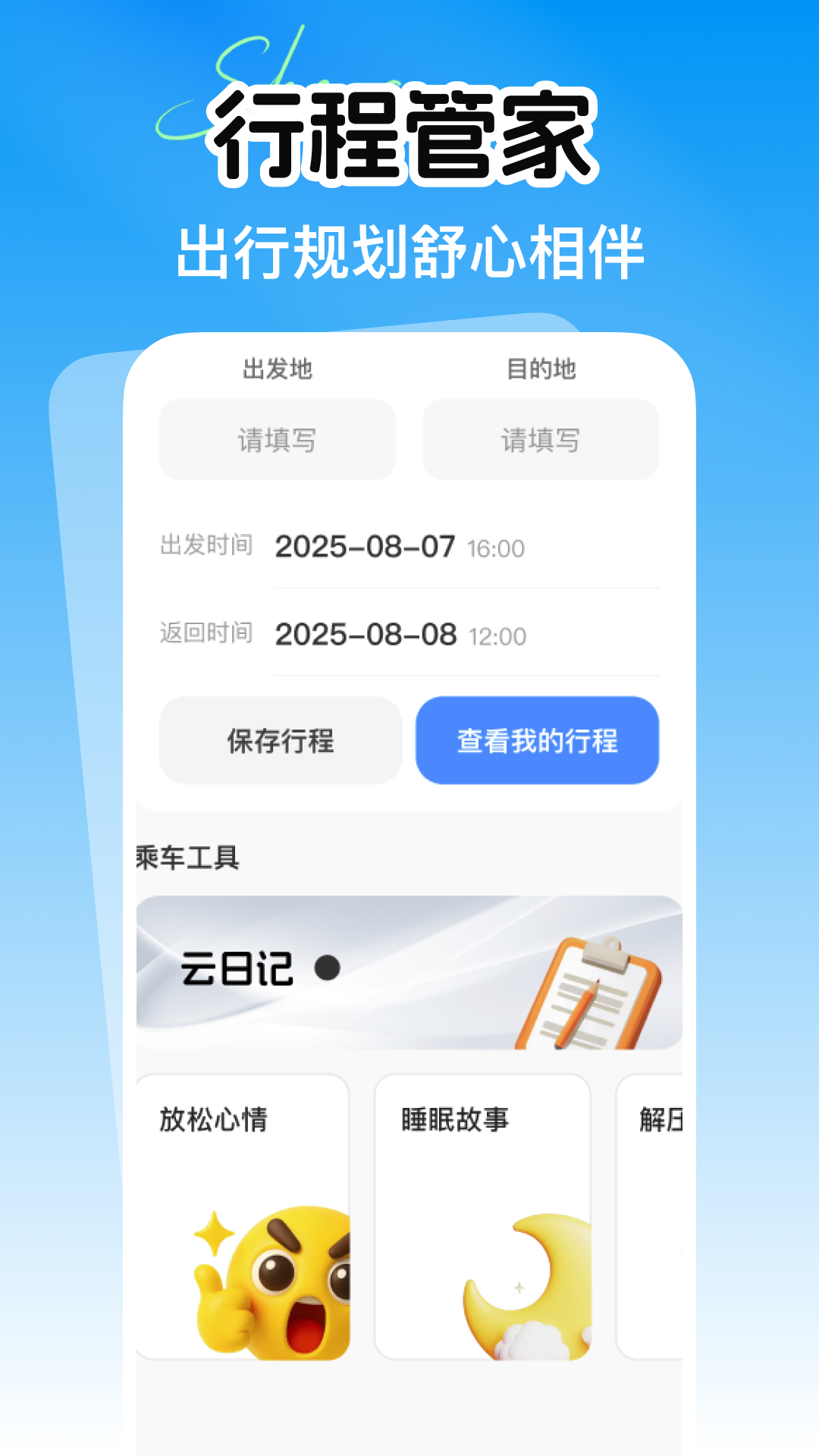Open the departure date picker showing 2025-08-07

(366, 544)
